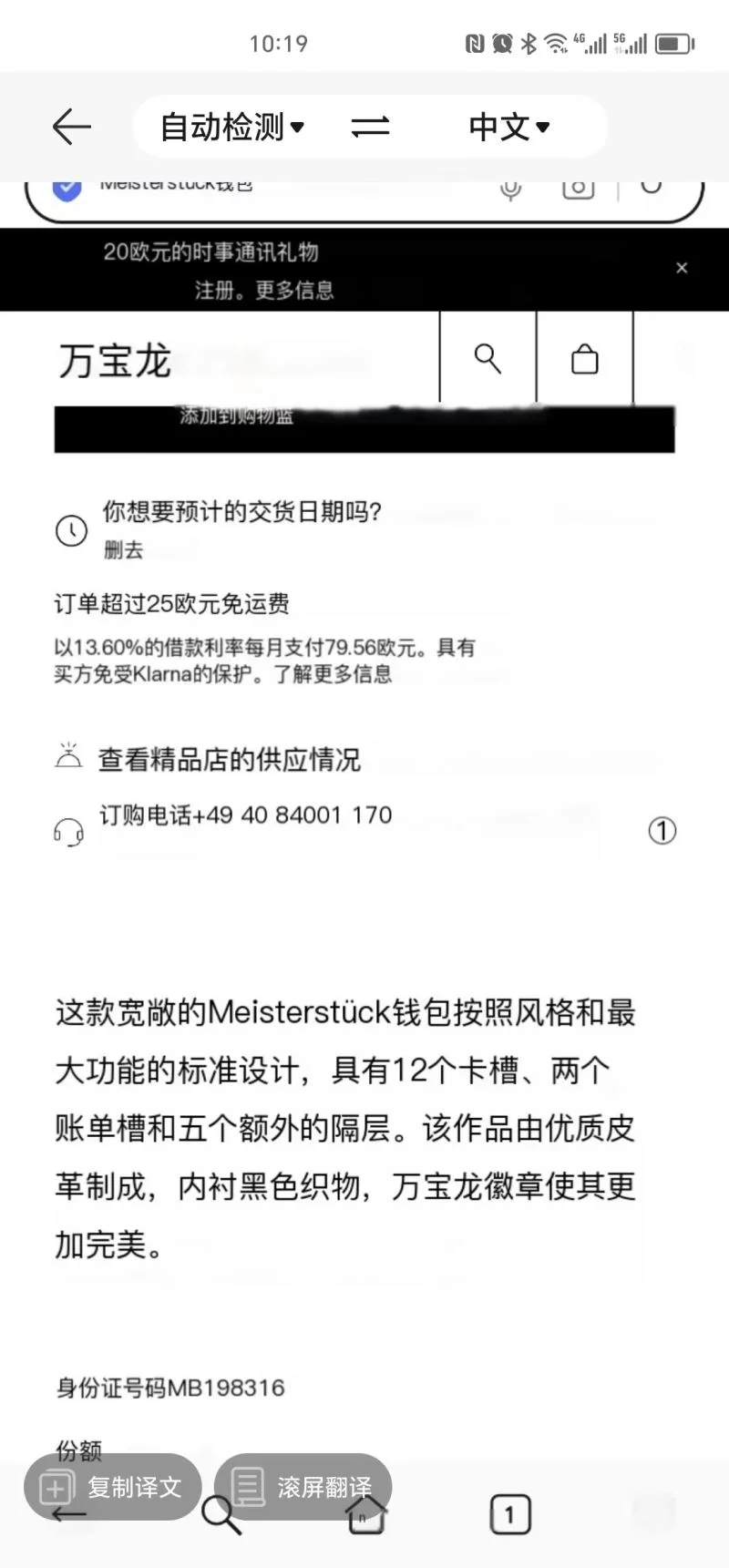
Task: Tap the 复制译文 button
Action: click(x=113, y=1487)
